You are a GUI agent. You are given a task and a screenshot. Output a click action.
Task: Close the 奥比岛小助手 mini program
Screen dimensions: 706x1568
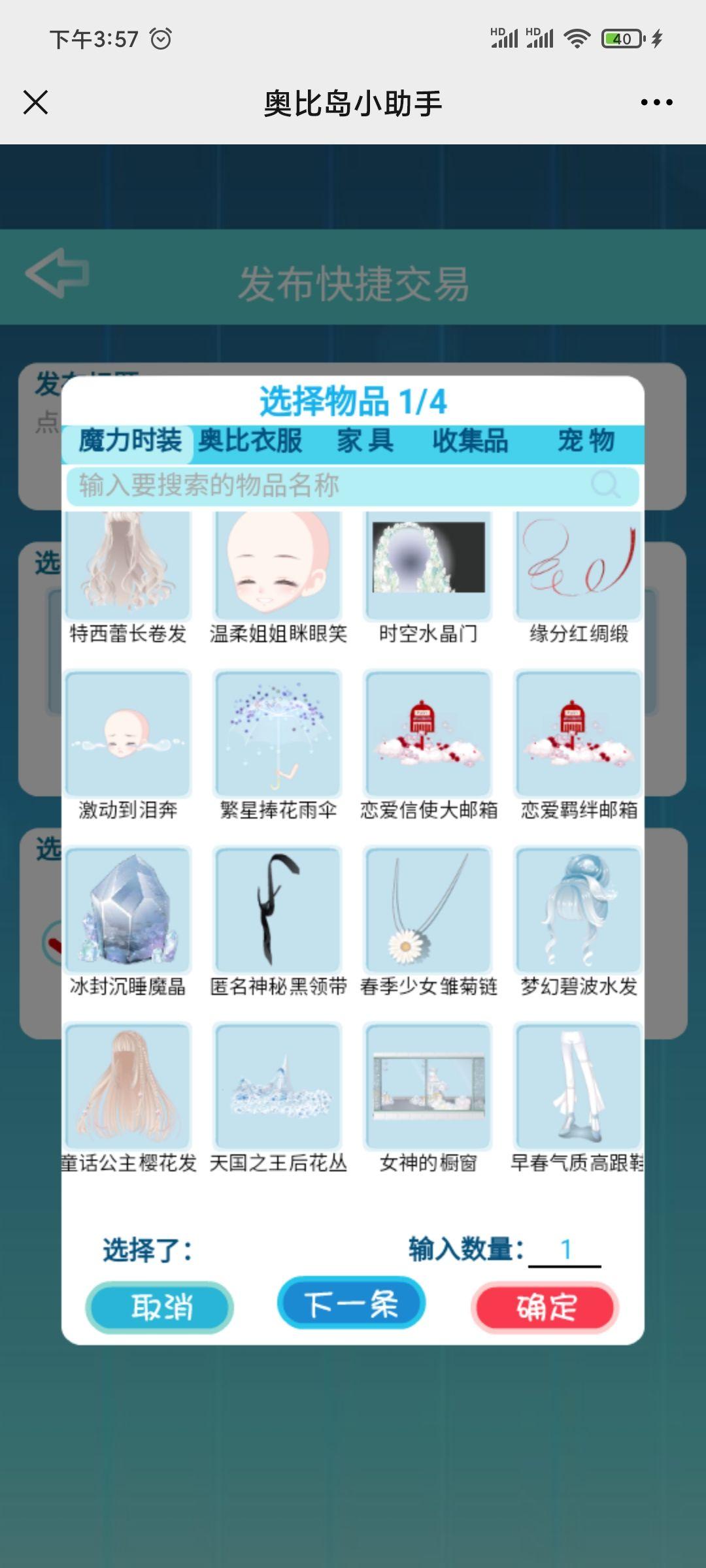[35, 103]
